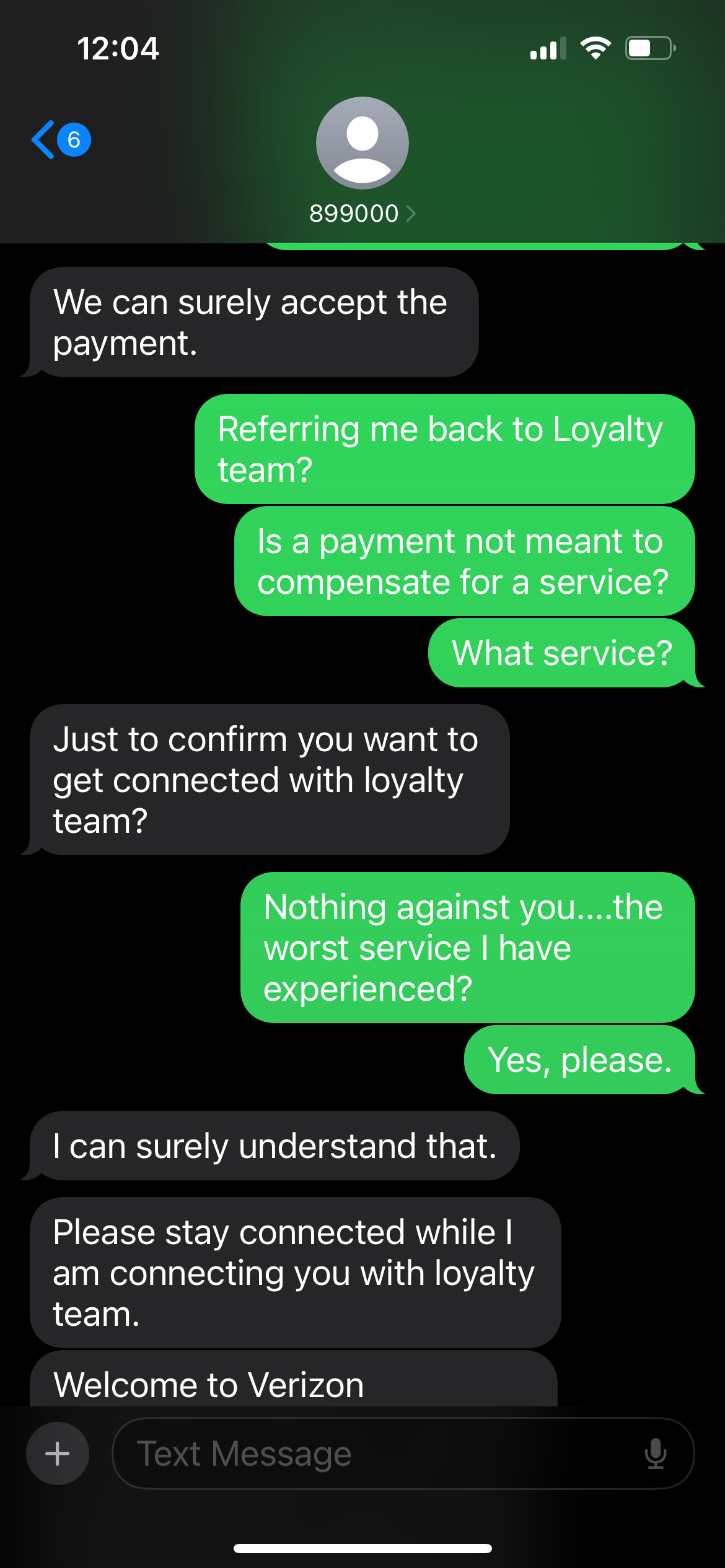Focus the Text Message input field
The image size is (725, 1568).
[372, 1453]
